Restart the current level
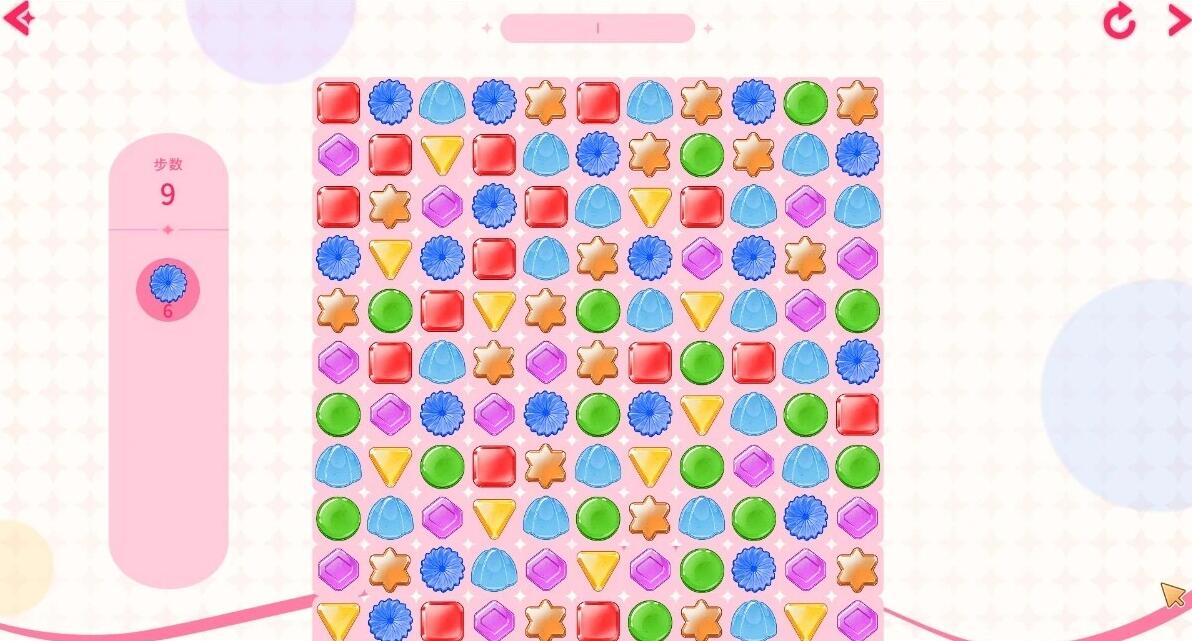Screen dimensions: 1192x641 [1119, 21]
